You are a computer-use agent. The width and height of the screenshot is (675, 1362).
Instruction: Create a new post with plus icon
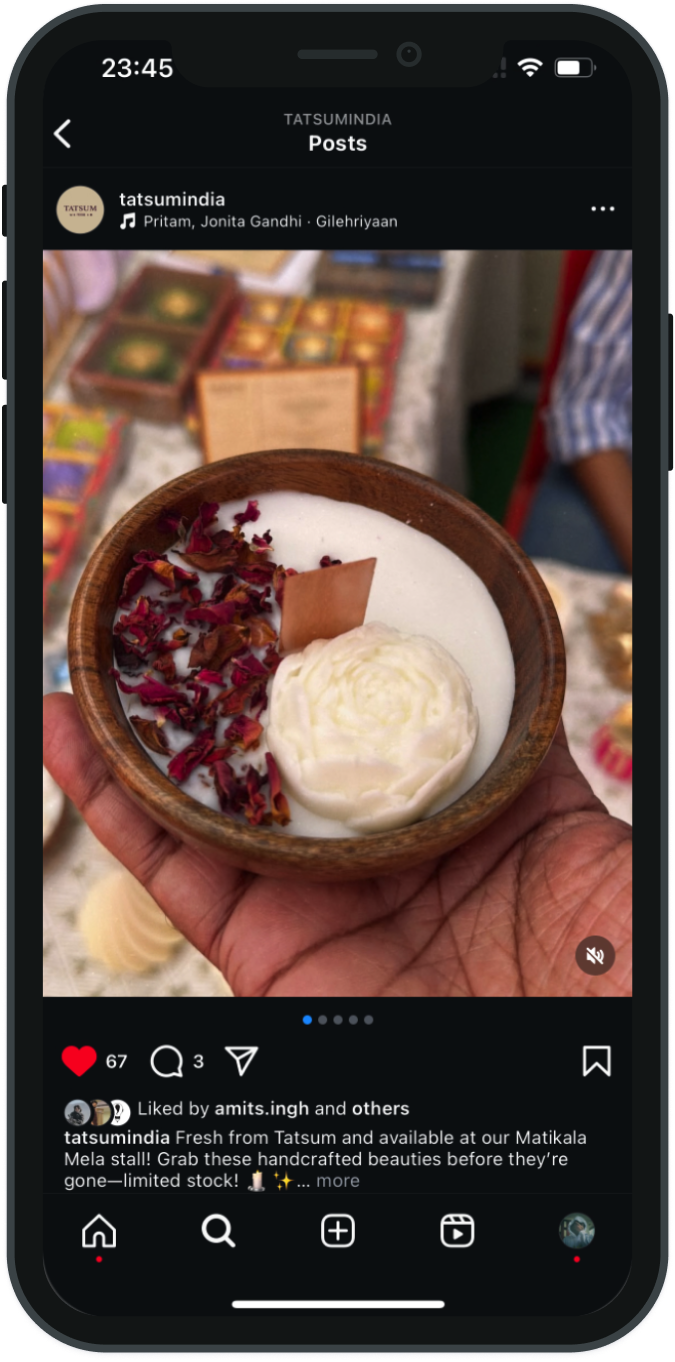338,1231
